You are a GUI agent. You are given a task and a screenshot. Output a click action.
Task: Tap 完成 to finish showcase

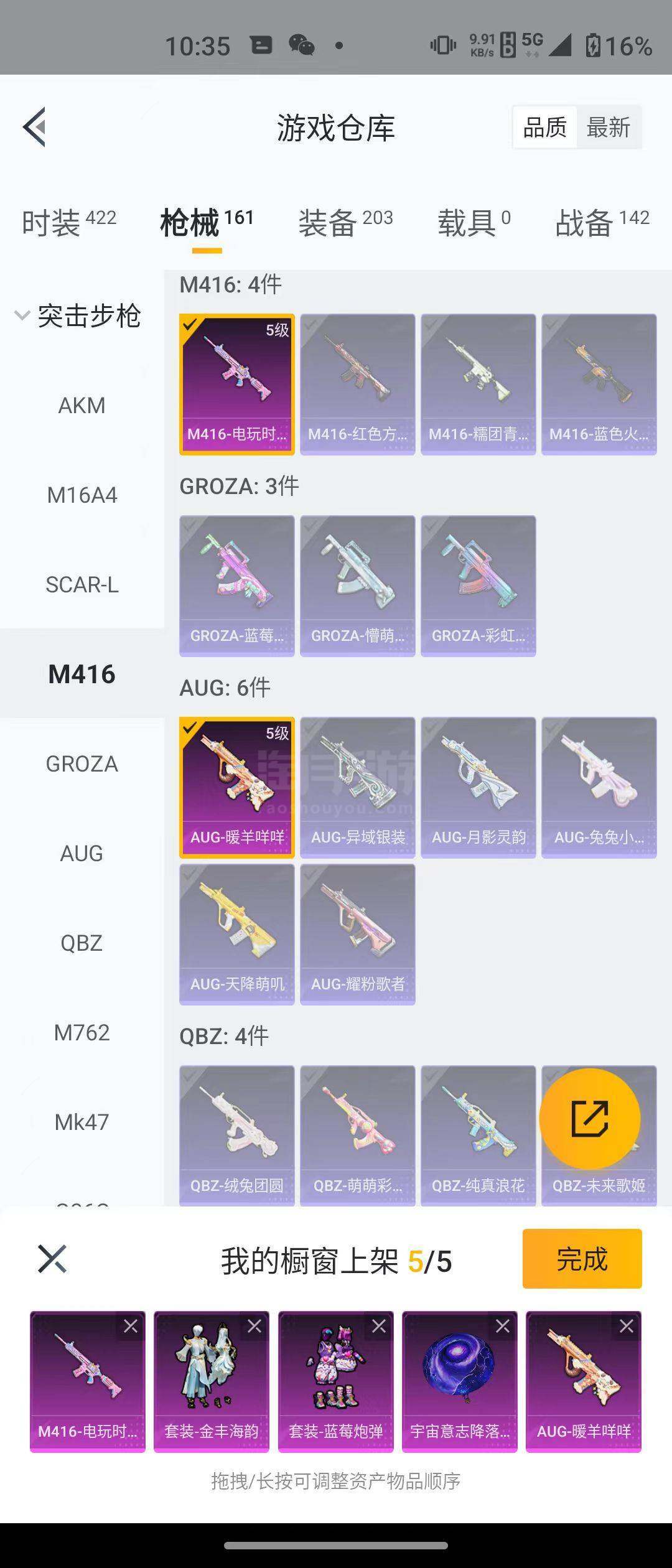[x=581, y=1259]
